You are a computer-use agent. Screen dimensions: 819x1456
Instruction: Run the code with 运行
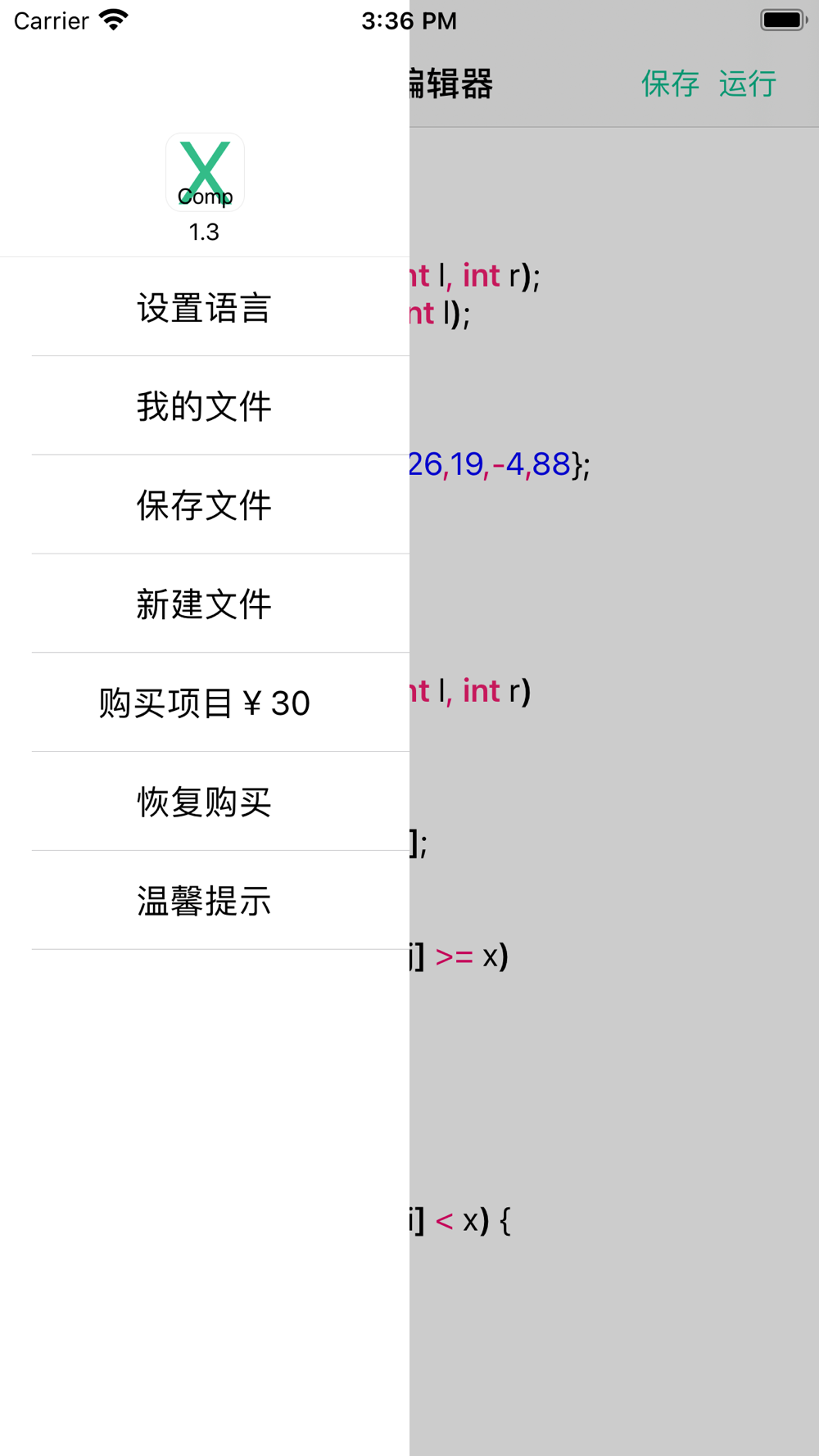point(747,84)
